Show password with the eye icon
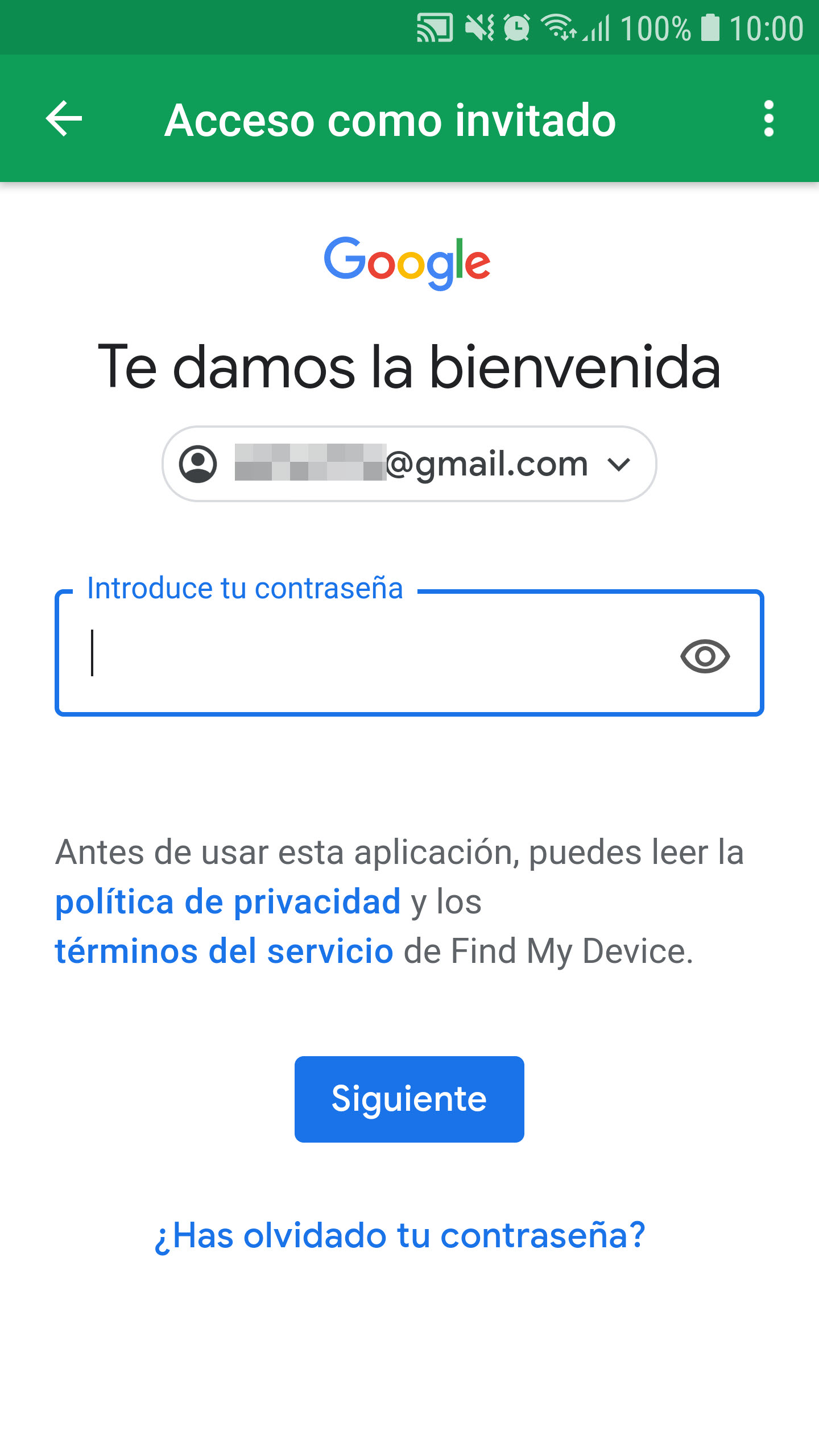Viewport: 819px width, 1456px height. coord(705,656)
